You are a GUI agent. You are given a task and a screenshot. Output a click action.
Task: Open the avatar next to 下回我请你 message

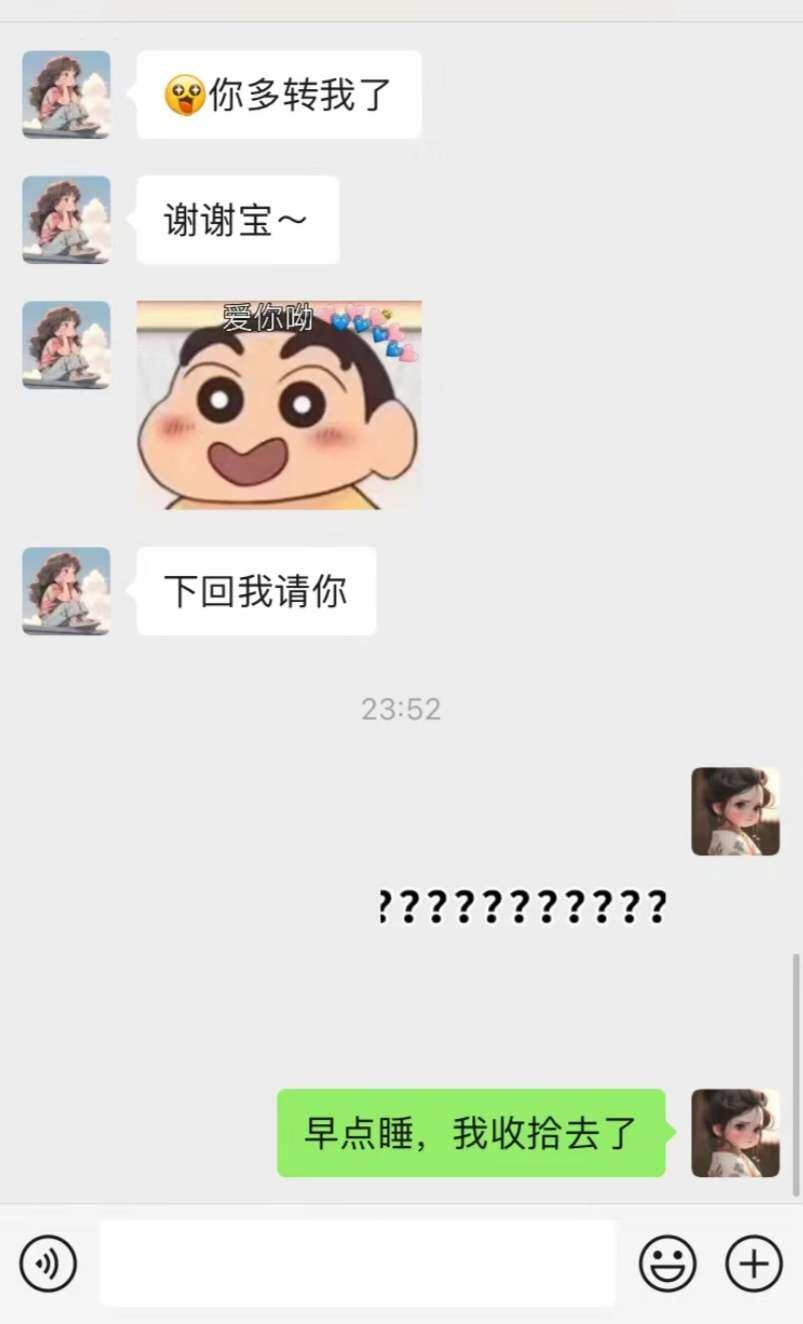(x=65, y=591)
